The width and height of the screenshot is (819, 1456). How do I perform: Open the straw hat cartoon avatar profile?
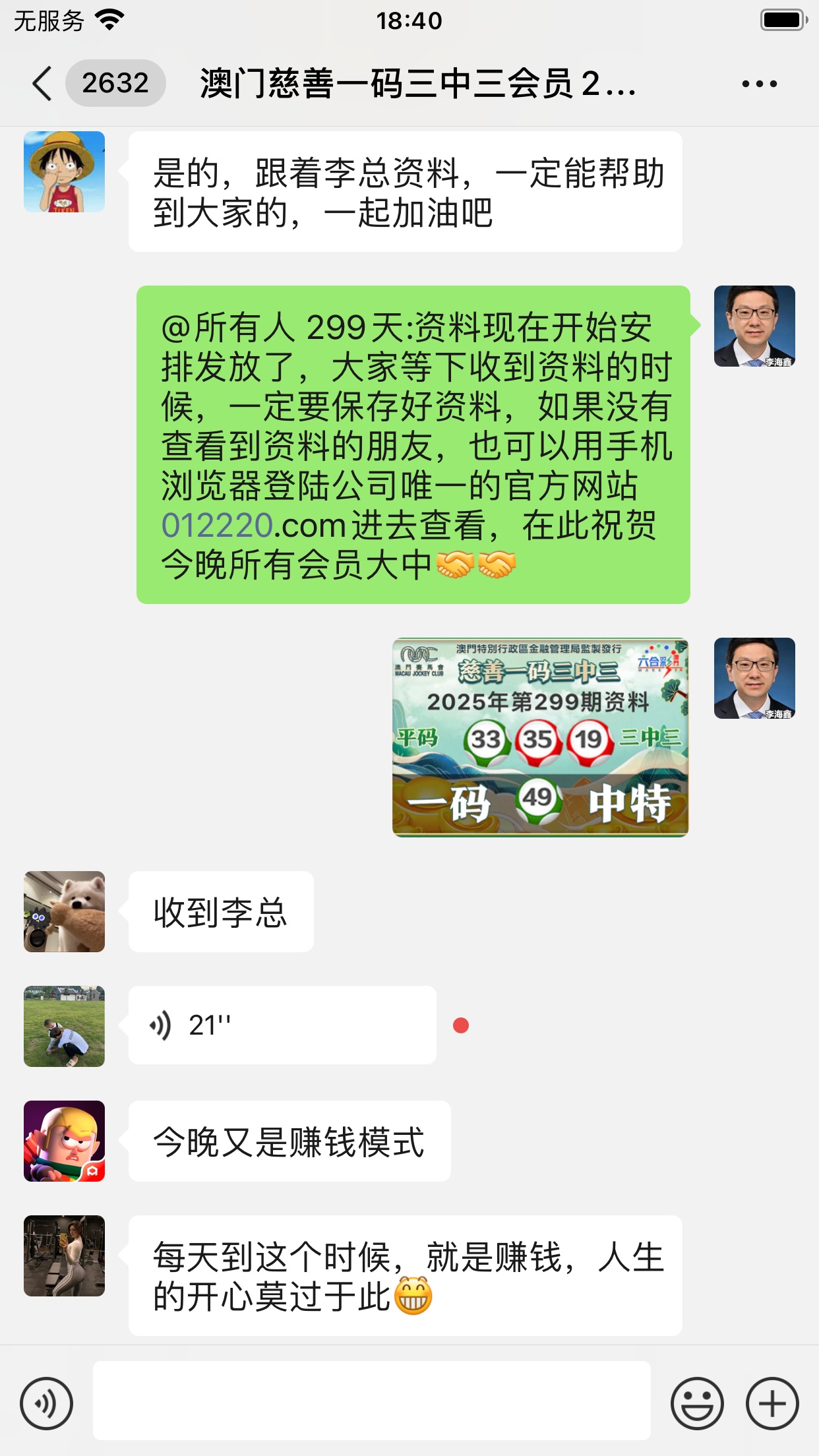tap(64, 172)
